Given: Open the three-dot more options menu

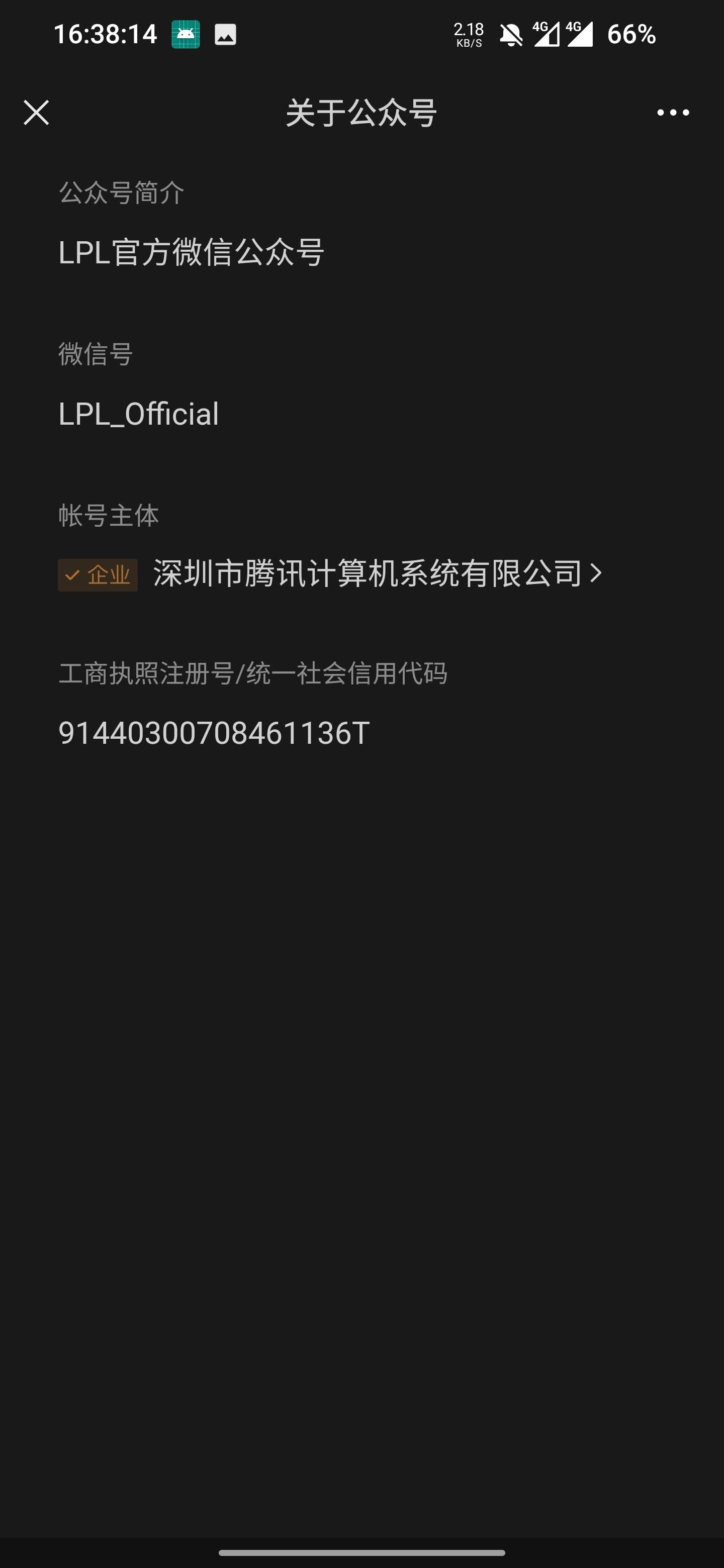Looking at the screenshot, I should point(673,113).
